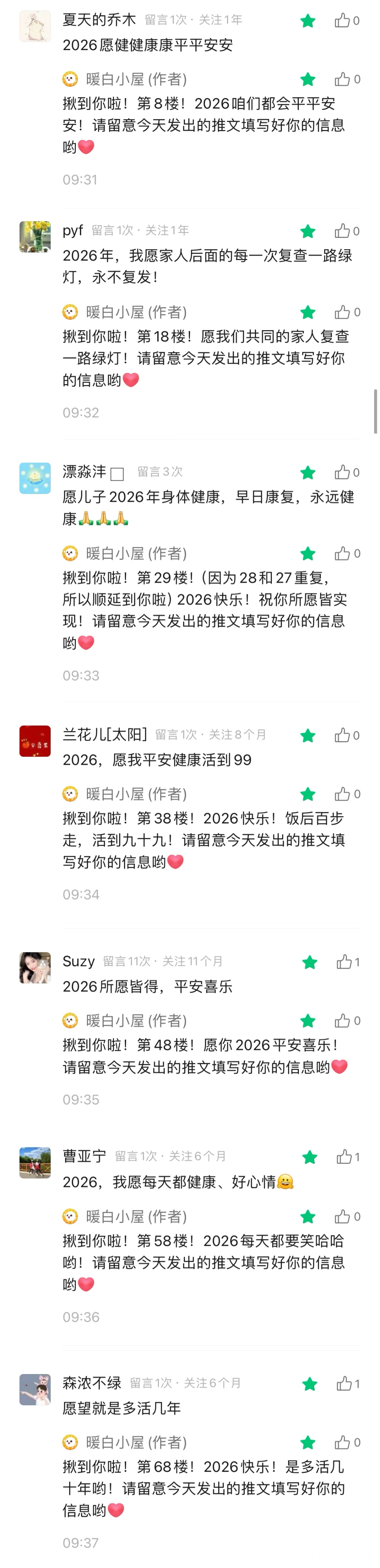Like pyf's comment about 复查一路绿灯
Screen dimensions: 380x1568
tap(342, 231)
